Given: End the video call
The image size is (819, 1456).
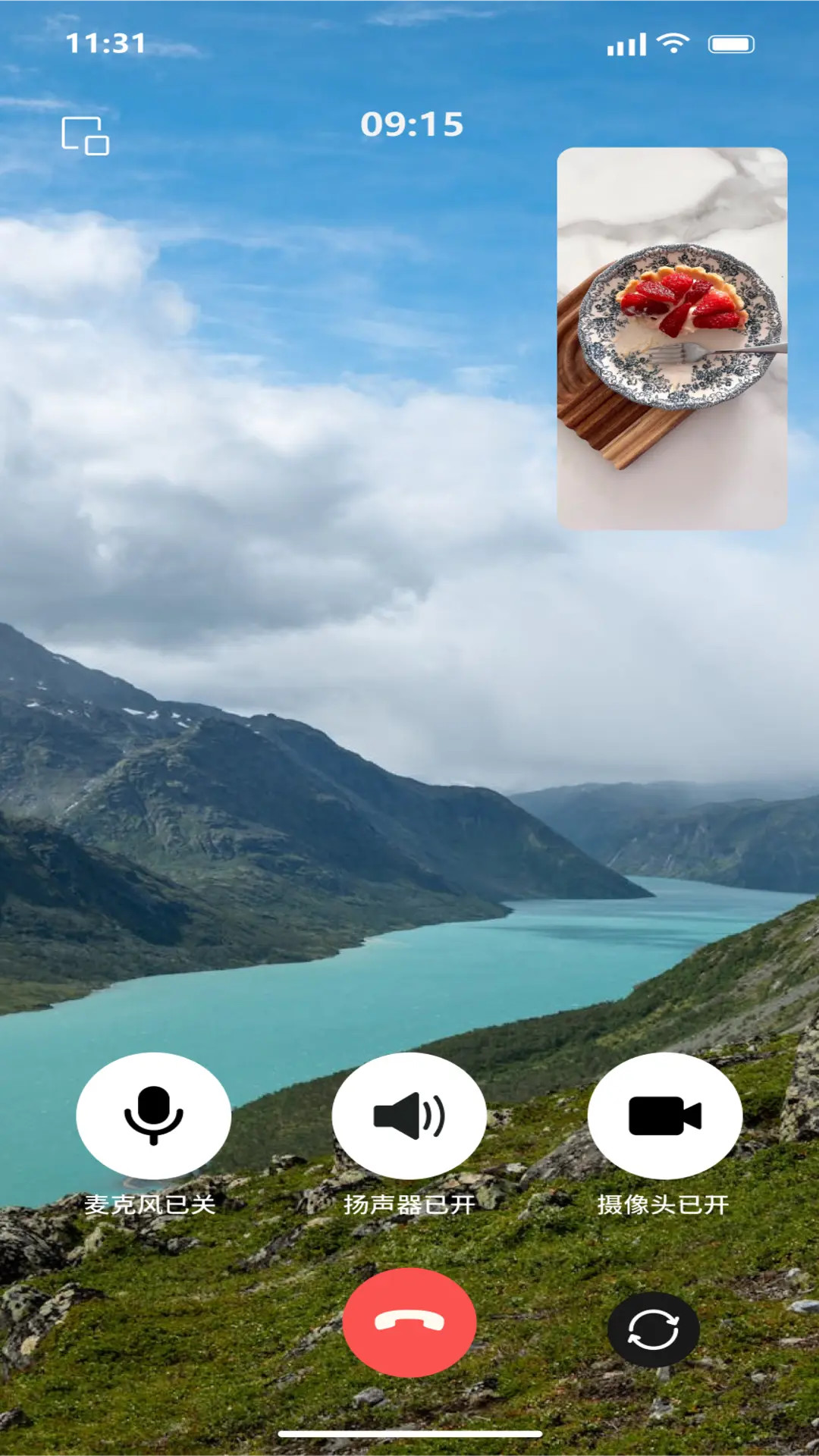Looking at the screenshot, I should point(409,1322).
